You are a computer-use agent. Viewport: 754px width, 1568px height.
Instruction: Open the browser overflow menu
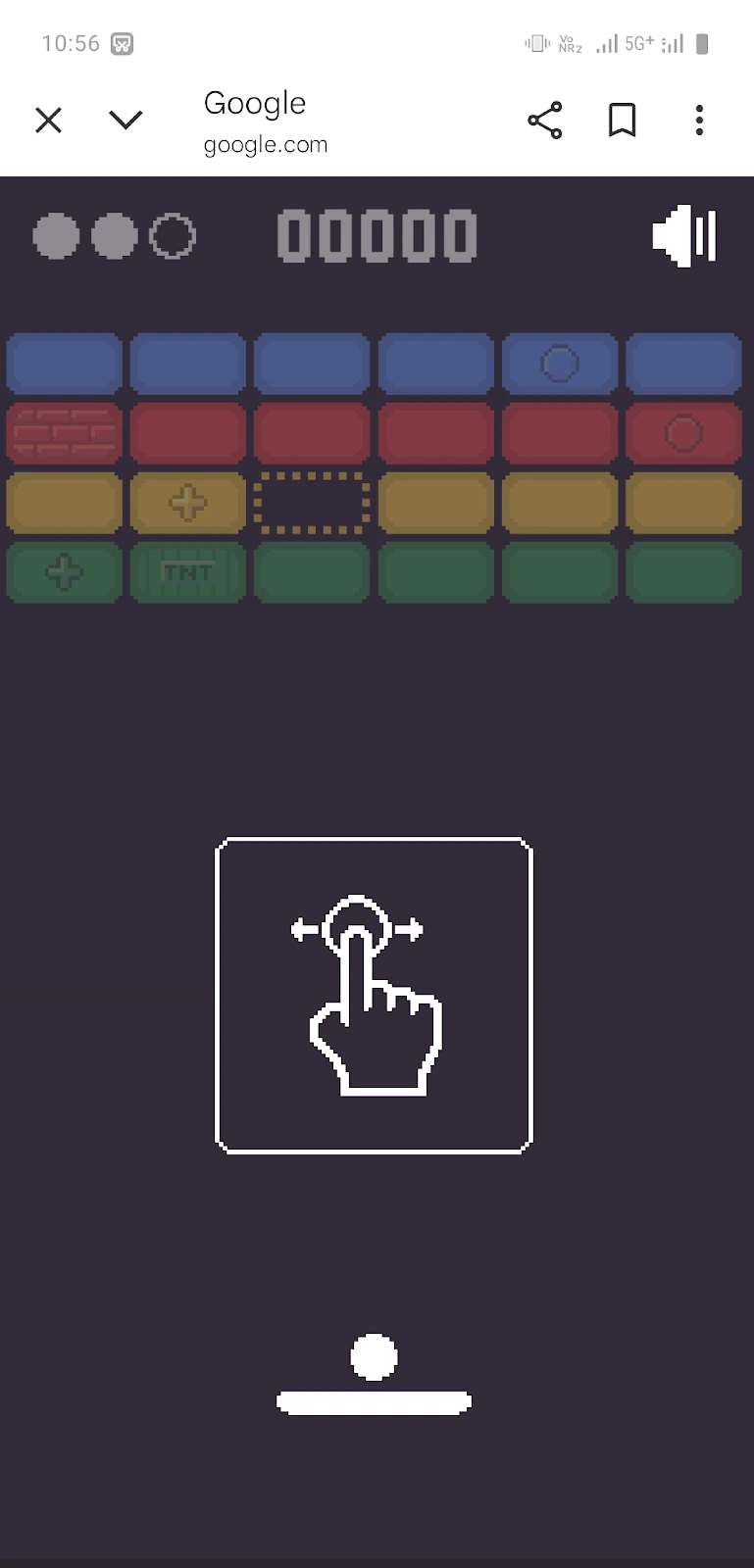click(699, 121)
